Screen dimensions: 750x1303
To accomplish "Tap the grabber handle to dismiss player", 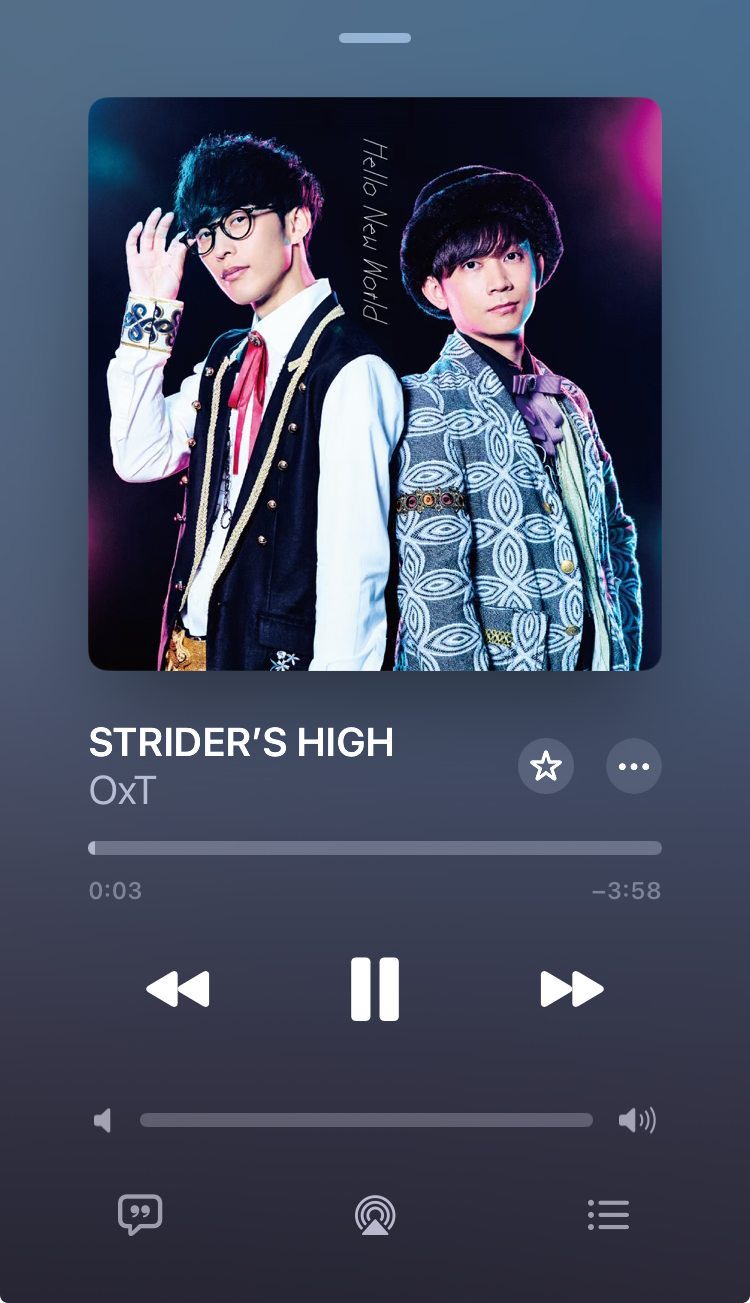I will tap(375, 38).
